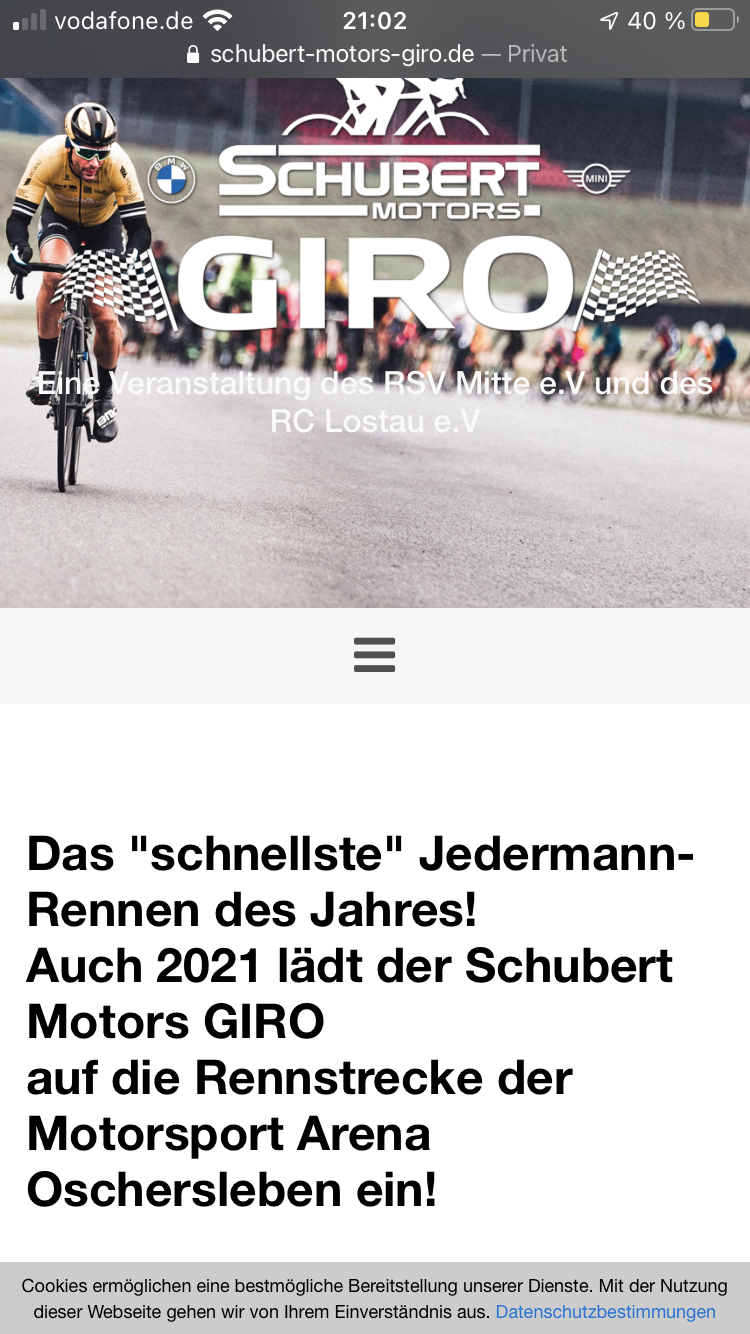Viewport: 750px width, 1334px height.
Task: Tap the Schubert Motors GIRO header banner
Action: [375, 343]
